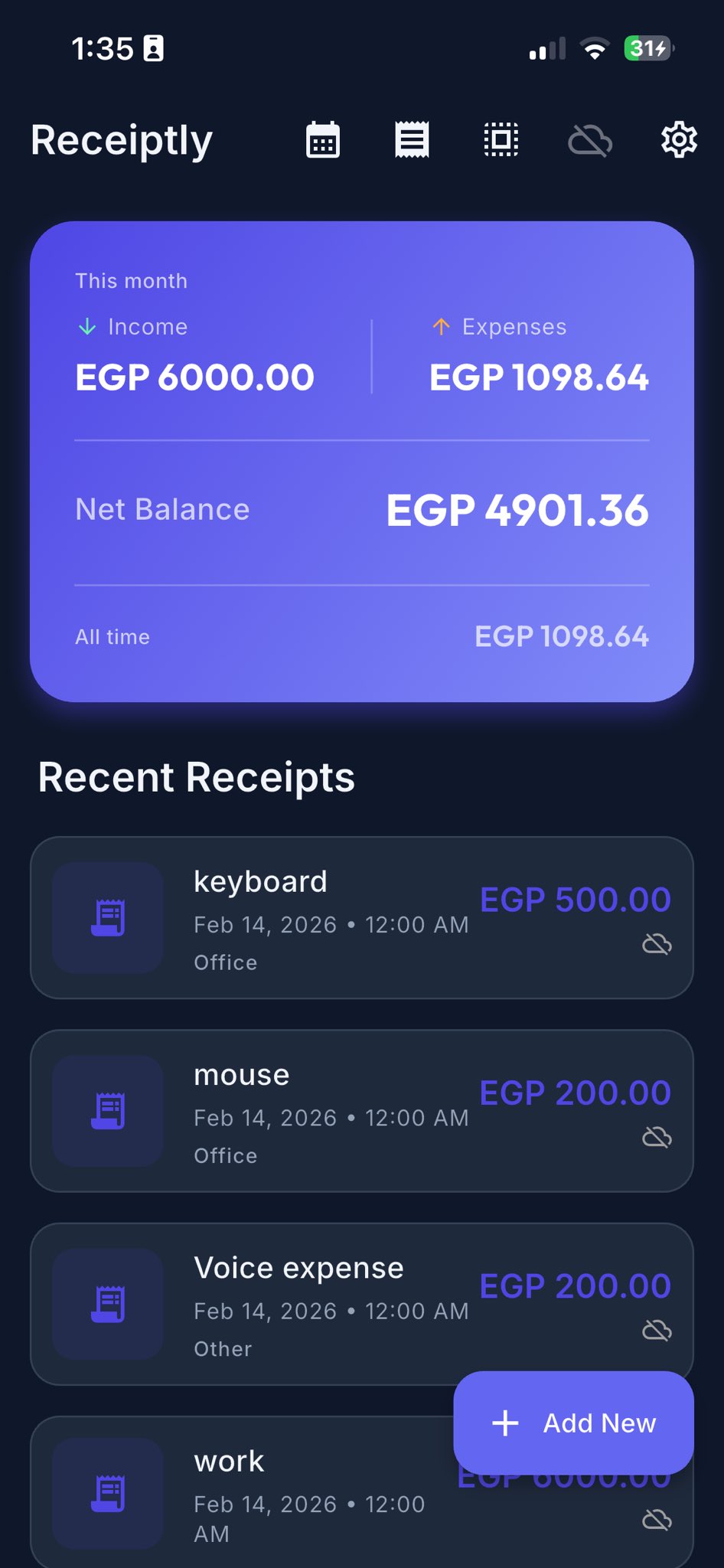Screen dimensions: 724x1568
Task: View the mouse receipt details
Action: click(x=362, y=1110)
